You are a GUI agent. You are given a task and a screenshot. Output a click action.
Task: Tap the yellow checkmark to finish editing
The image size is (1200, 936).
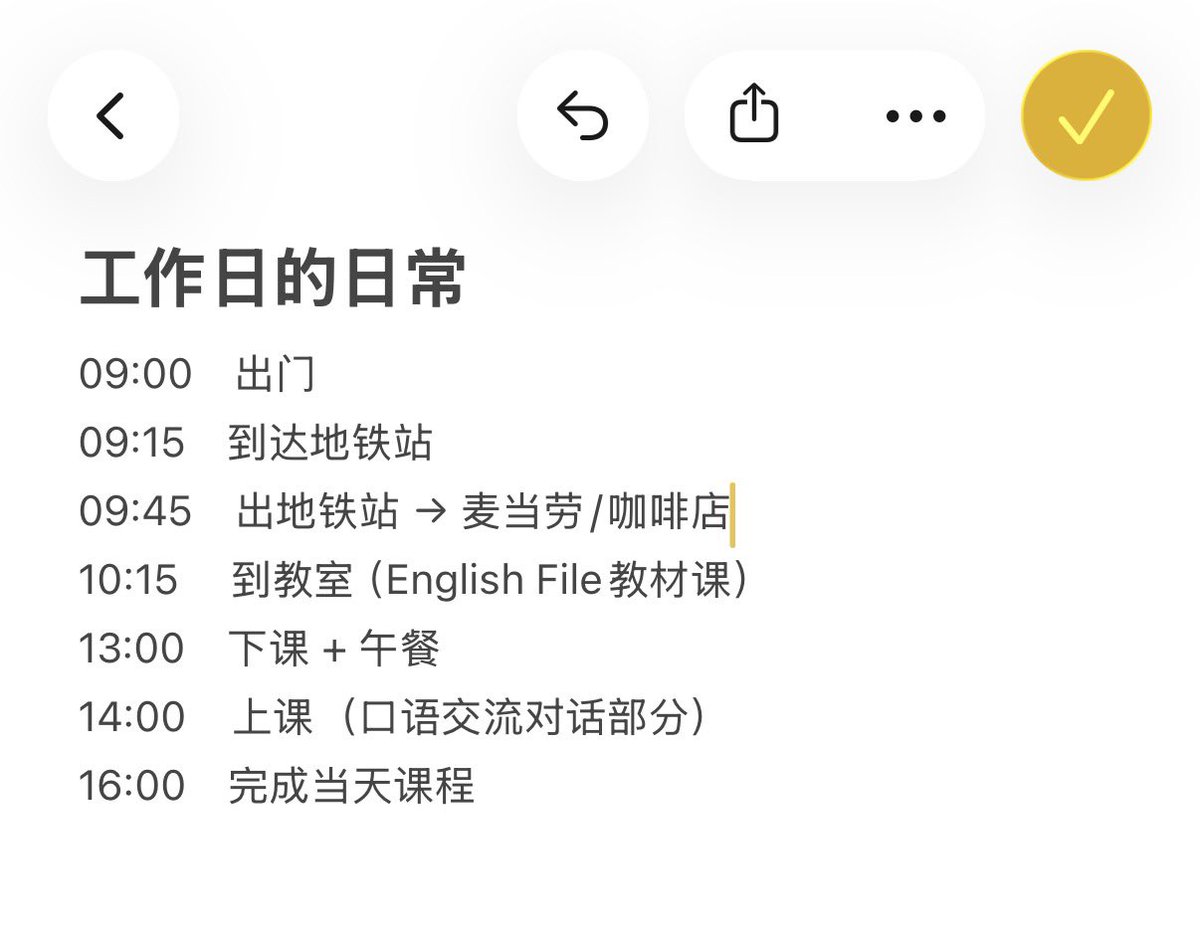1086,115
